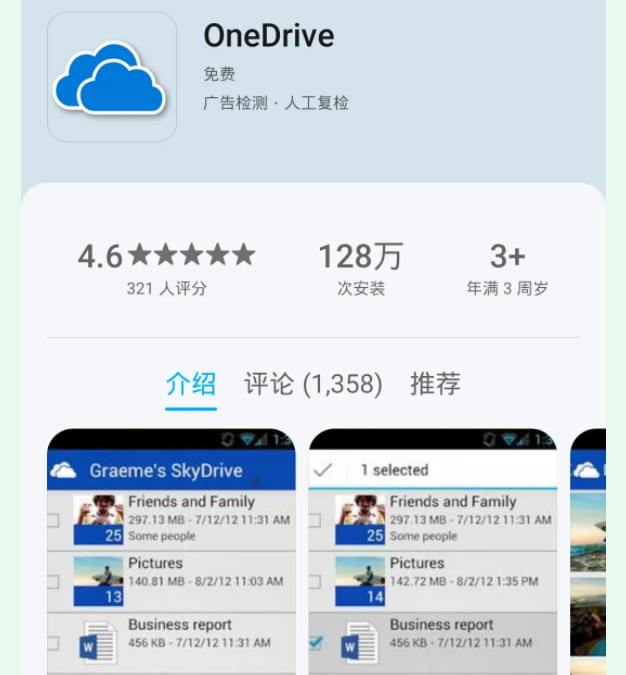The height and width of the screenshot is (675, 626).
Task: Open the '1 selected' screenshot preview
Action: pos(432,552)
